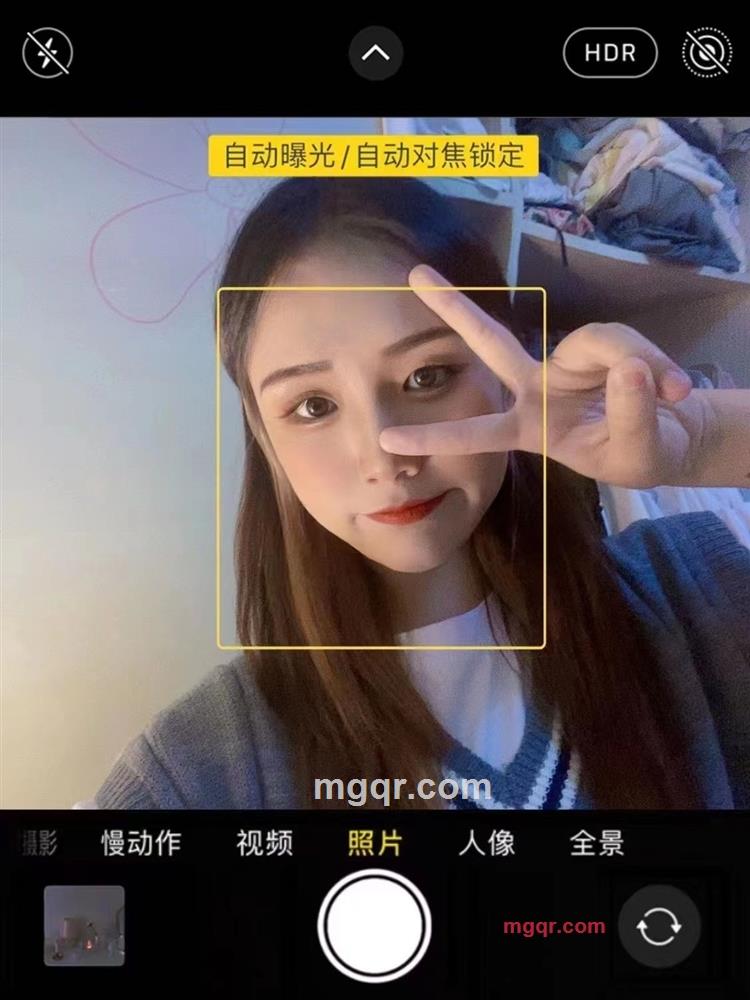Select the 照片 mode
Screen dimensions: 750x1000
click(375, 843)
